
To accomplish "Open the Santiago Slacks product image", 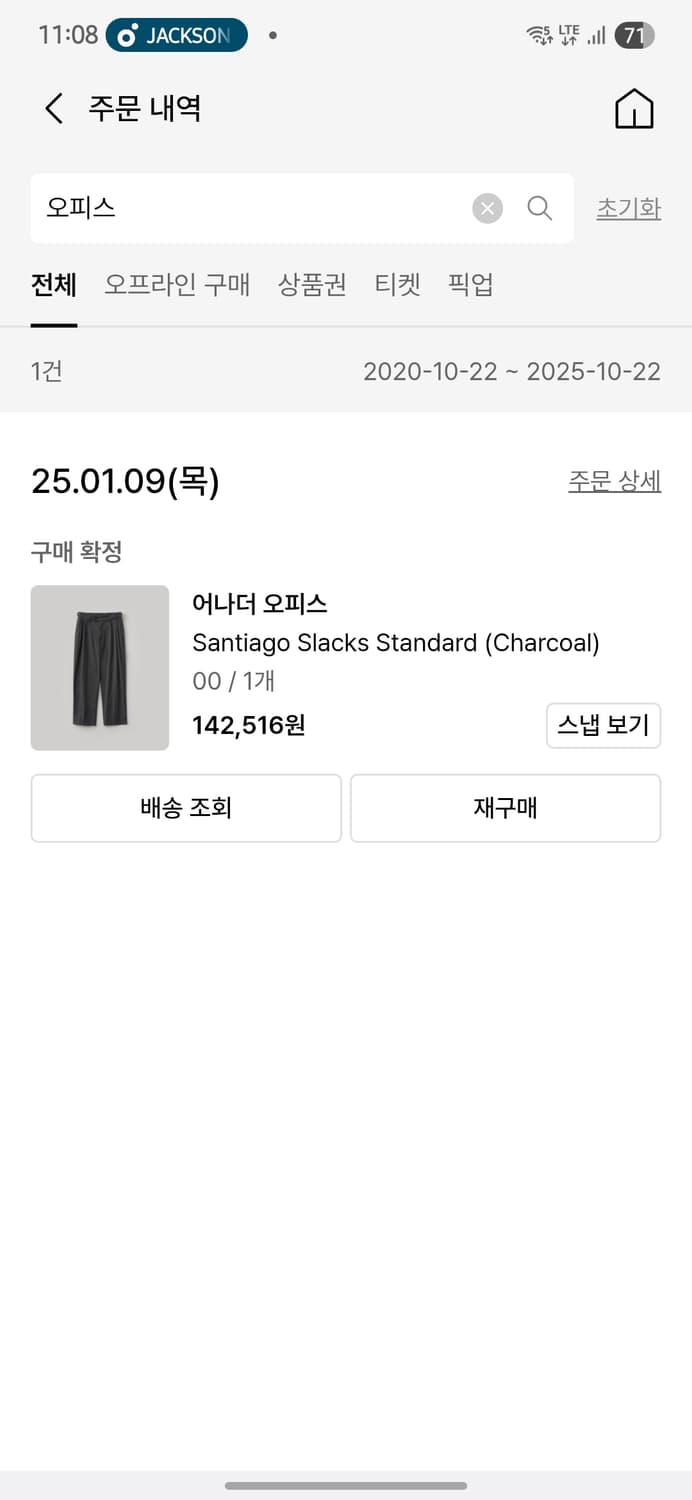I will coord(100,668).
